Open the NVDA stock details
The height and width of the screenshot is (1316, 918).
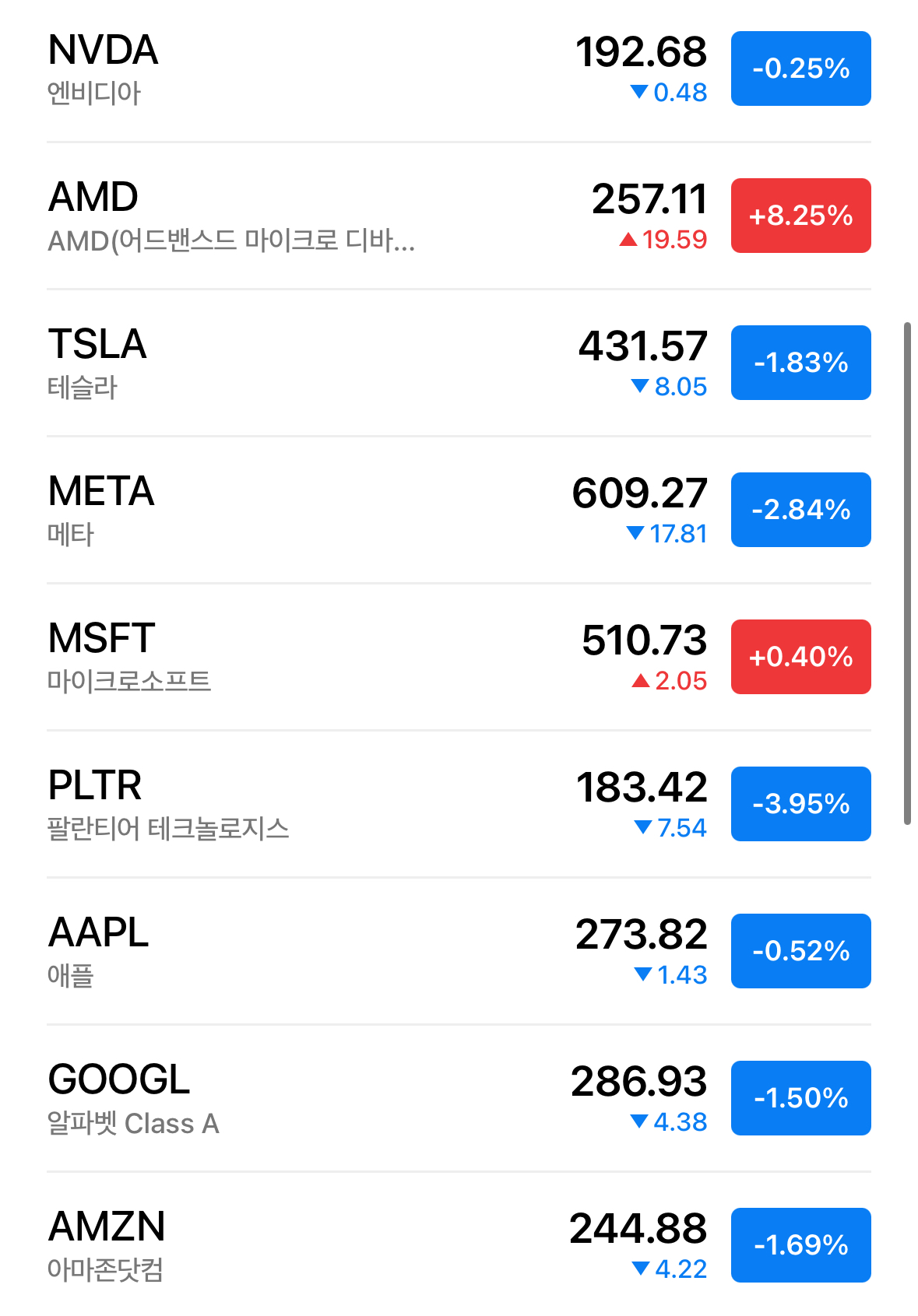(x=311, y=69)
